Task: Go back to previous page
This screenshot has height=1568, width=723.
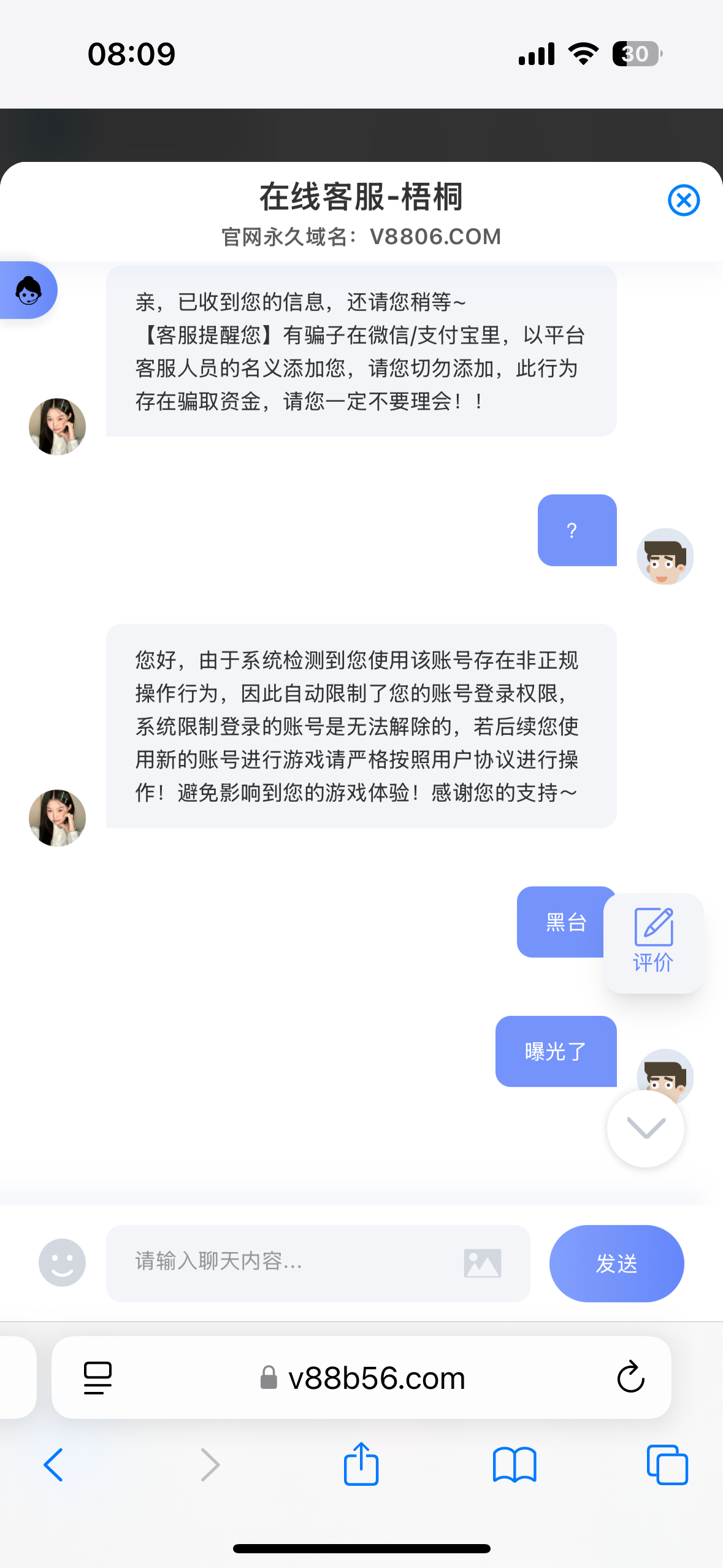Action: 53,1465
